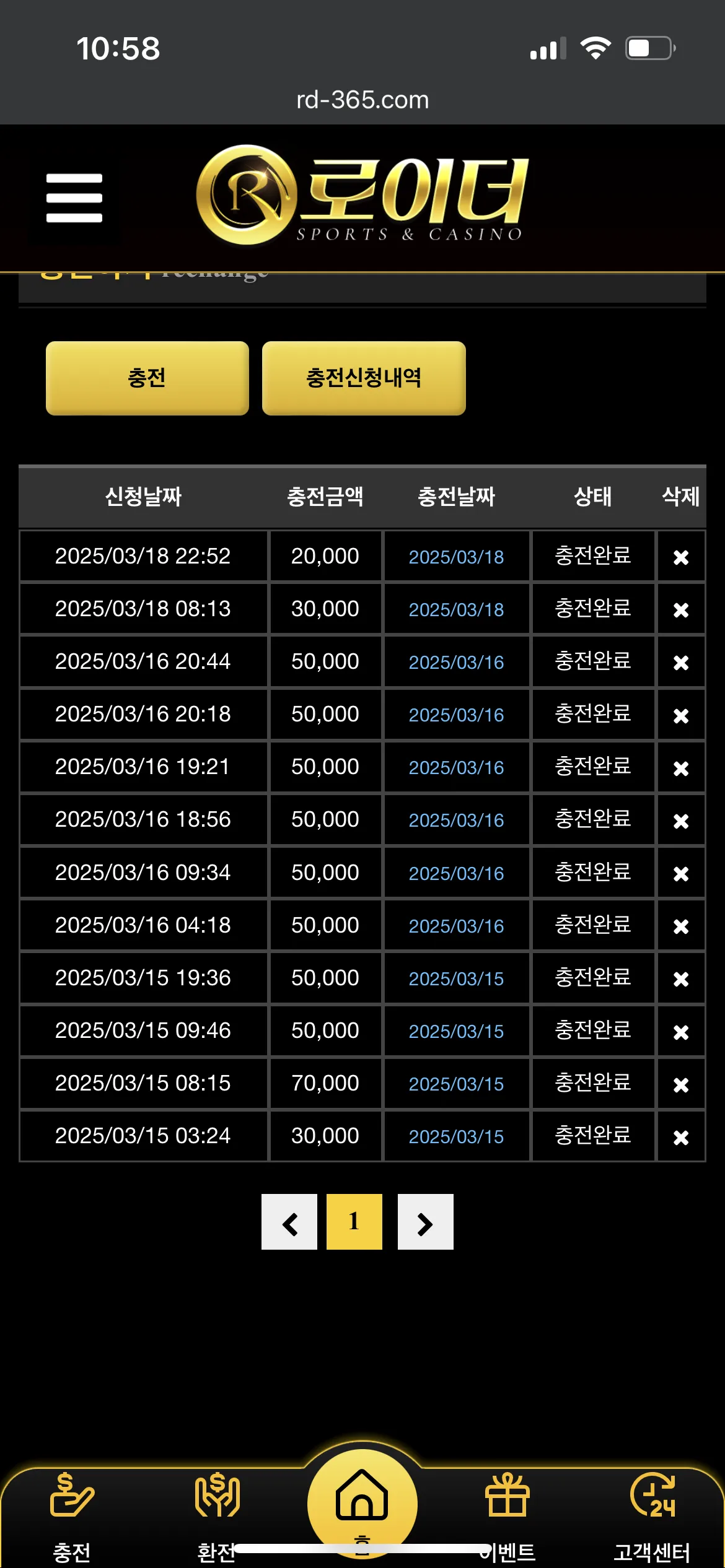This screenshot has height=1568, width=725.
Task: Open 충전신청내역 history button
Action: coord(364,378)
